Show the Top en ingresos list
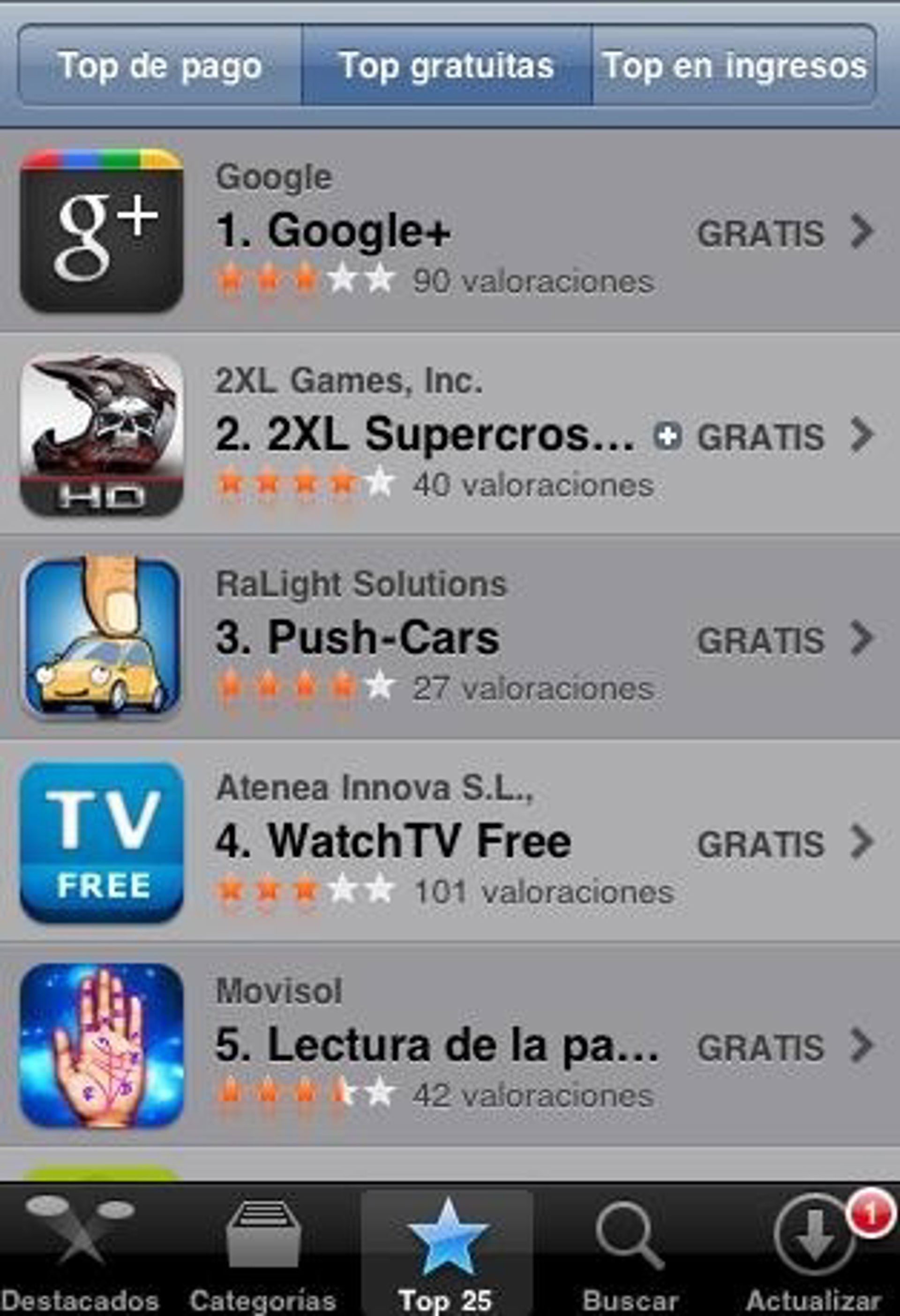 coord(734,66)
